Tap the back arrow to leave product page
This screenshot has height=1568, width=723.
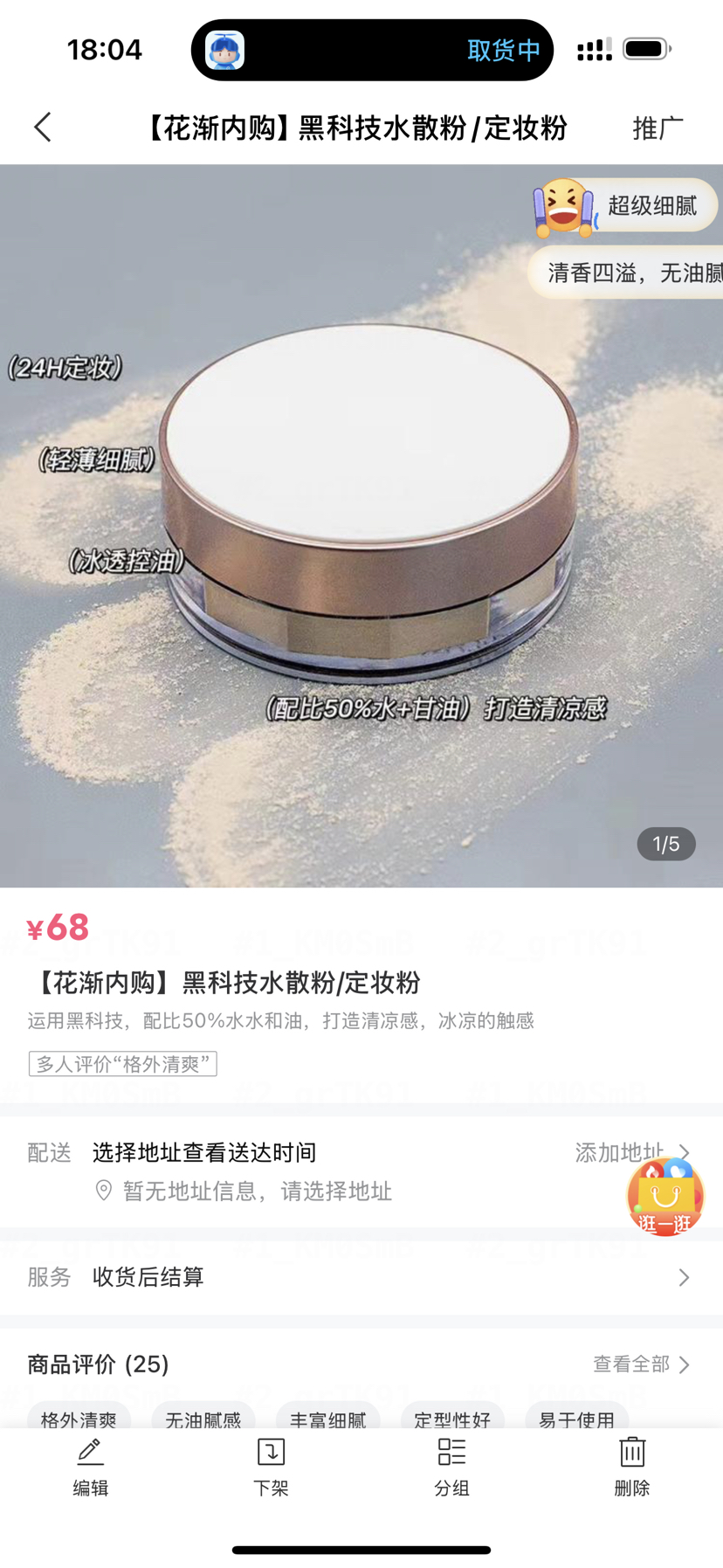tap(42, 127)
